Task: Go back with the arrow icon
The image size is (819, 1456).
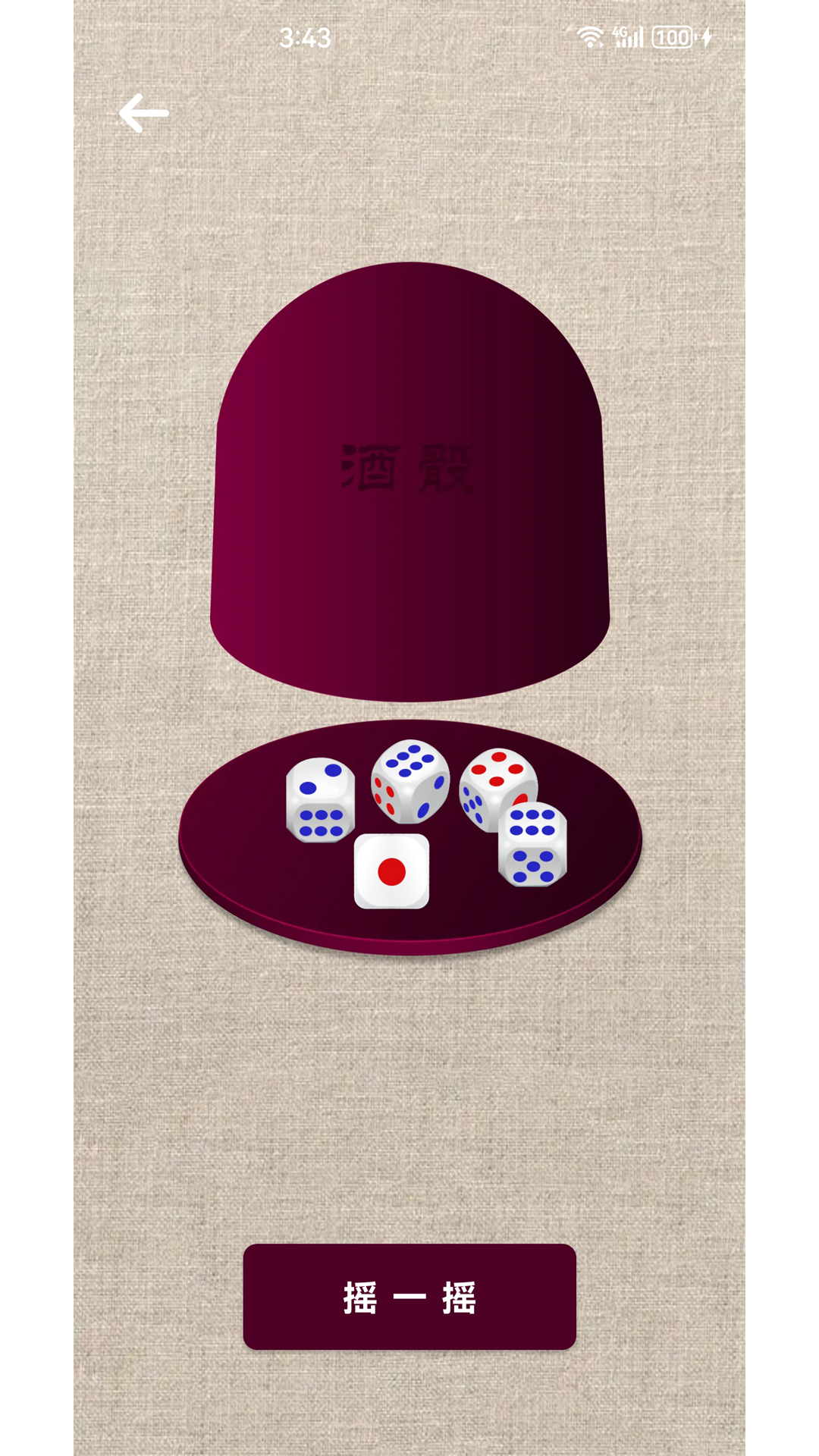Action: coord(143,113)
